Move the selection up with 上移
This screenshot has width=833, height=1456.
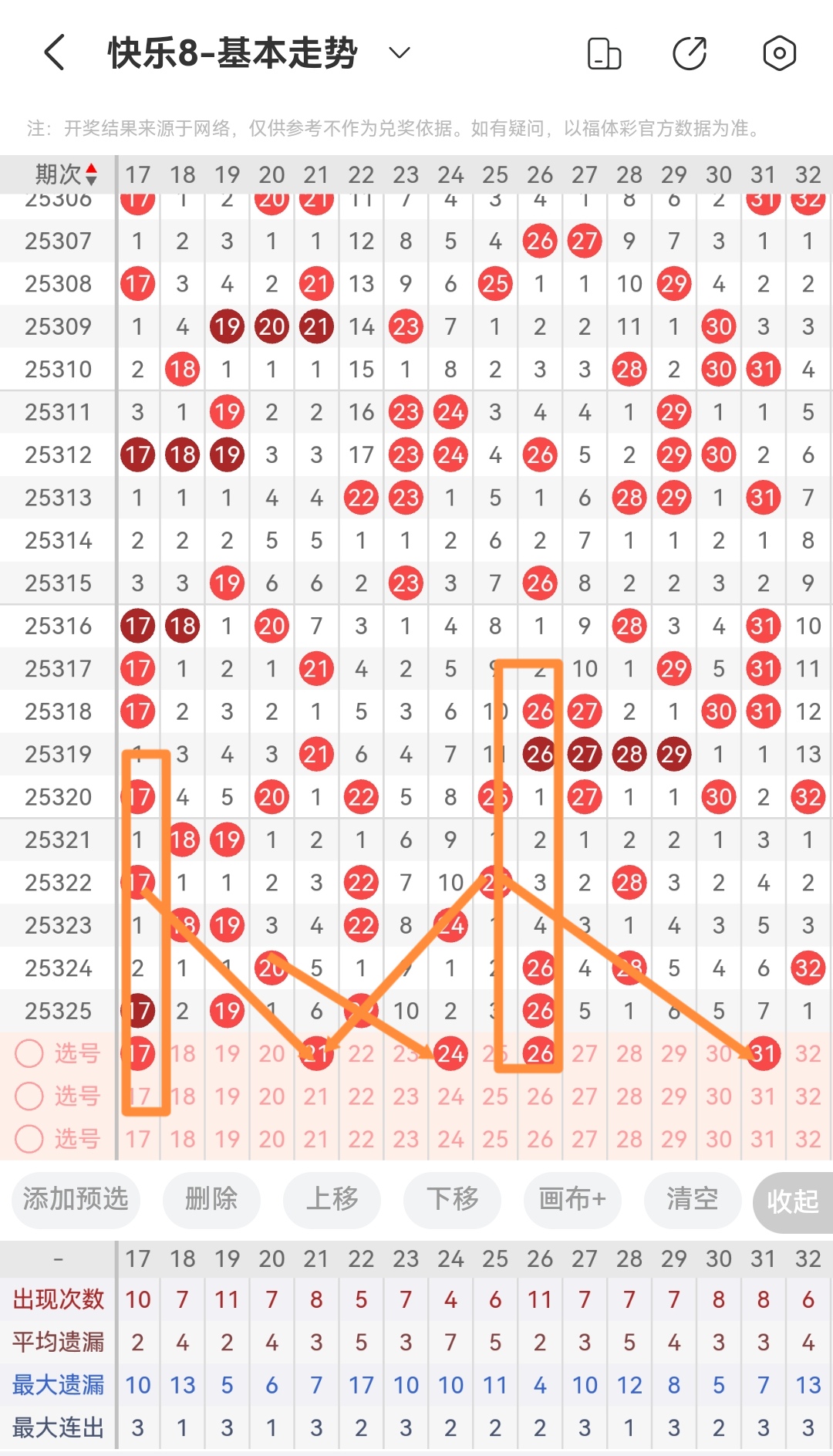tap(332, 1199)
